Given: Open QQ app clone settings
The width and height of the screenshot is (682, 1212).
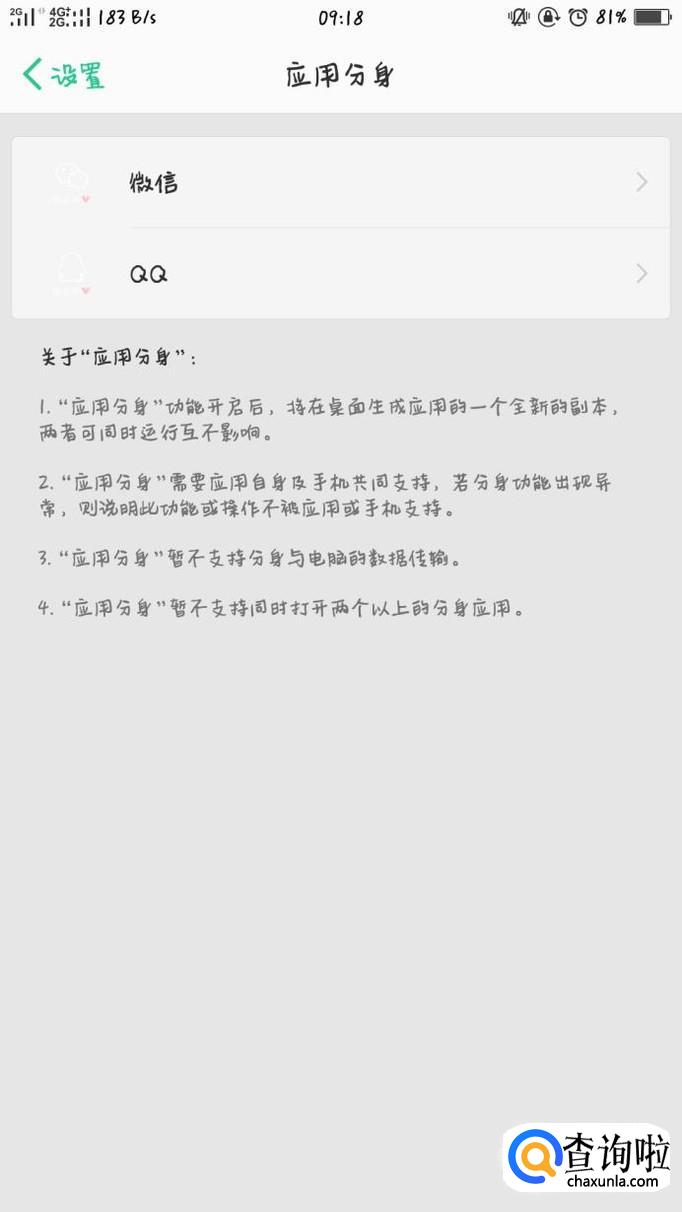Looking at the screenshot, I should pos(340,273).
